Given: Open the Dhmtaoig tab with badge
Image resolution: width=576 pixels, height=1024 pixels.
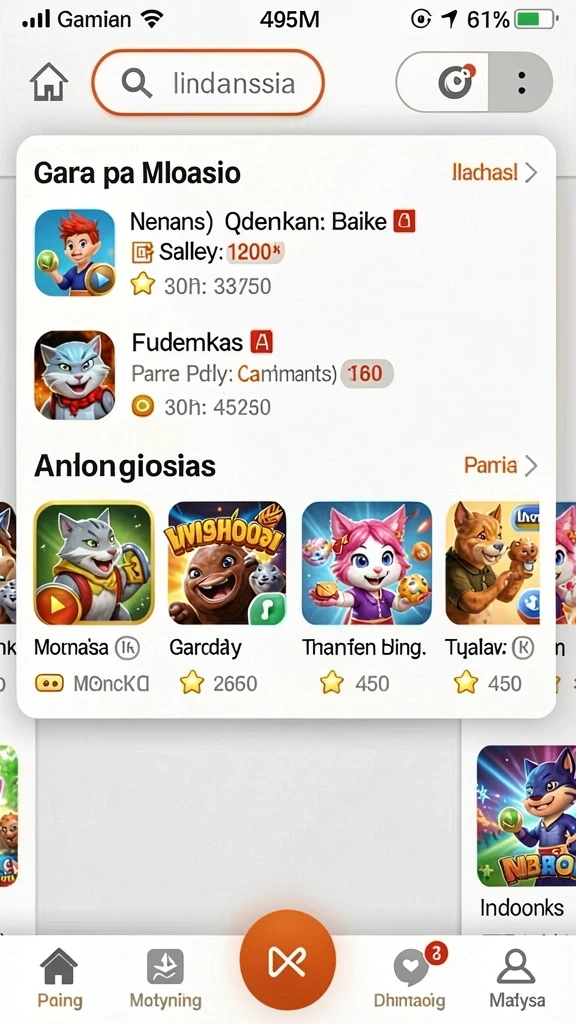Looking at the screenshot, I should tap(410, 978).
